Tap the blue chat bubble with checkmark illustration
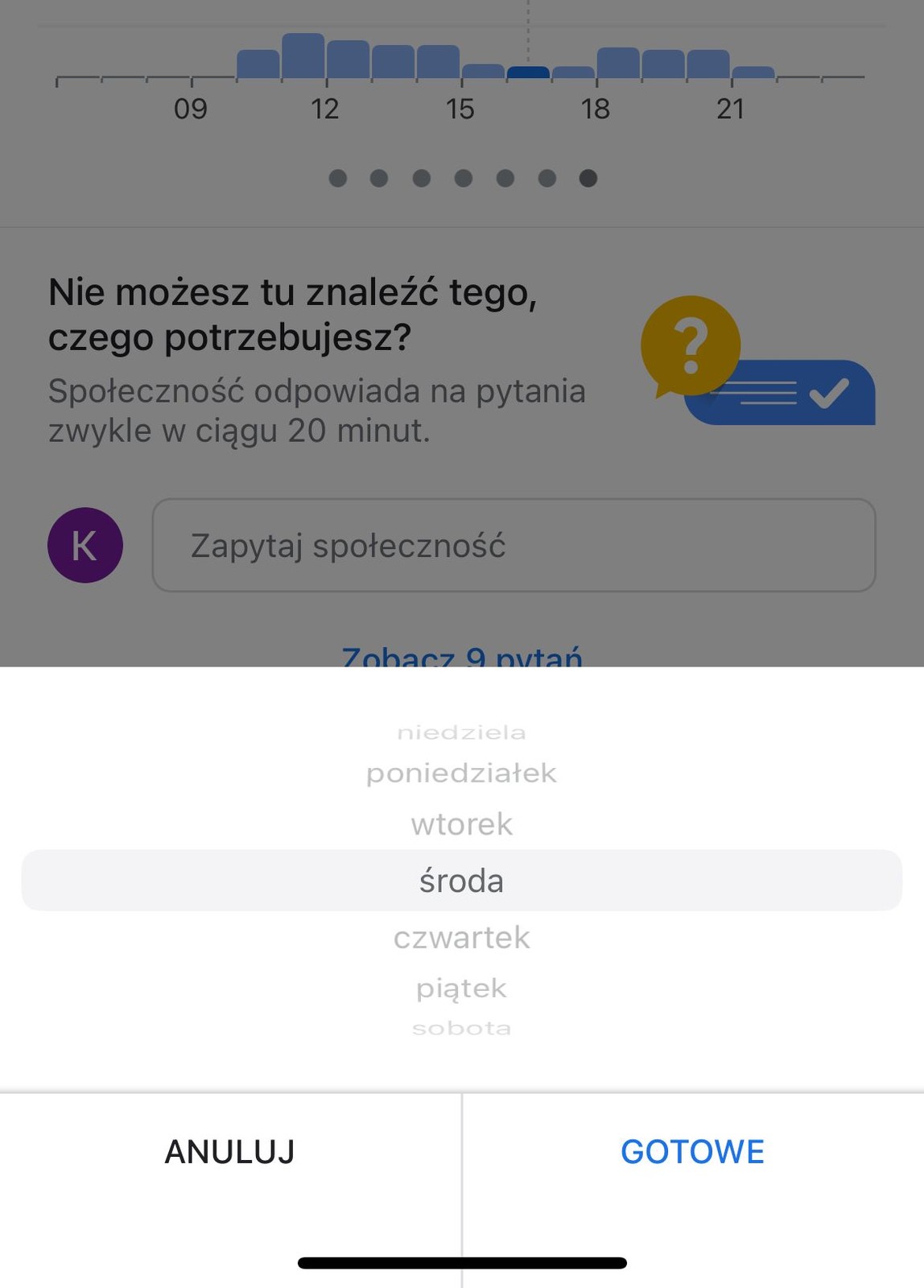The width and height of the screenshot is (924, 1288). point(781,393)
